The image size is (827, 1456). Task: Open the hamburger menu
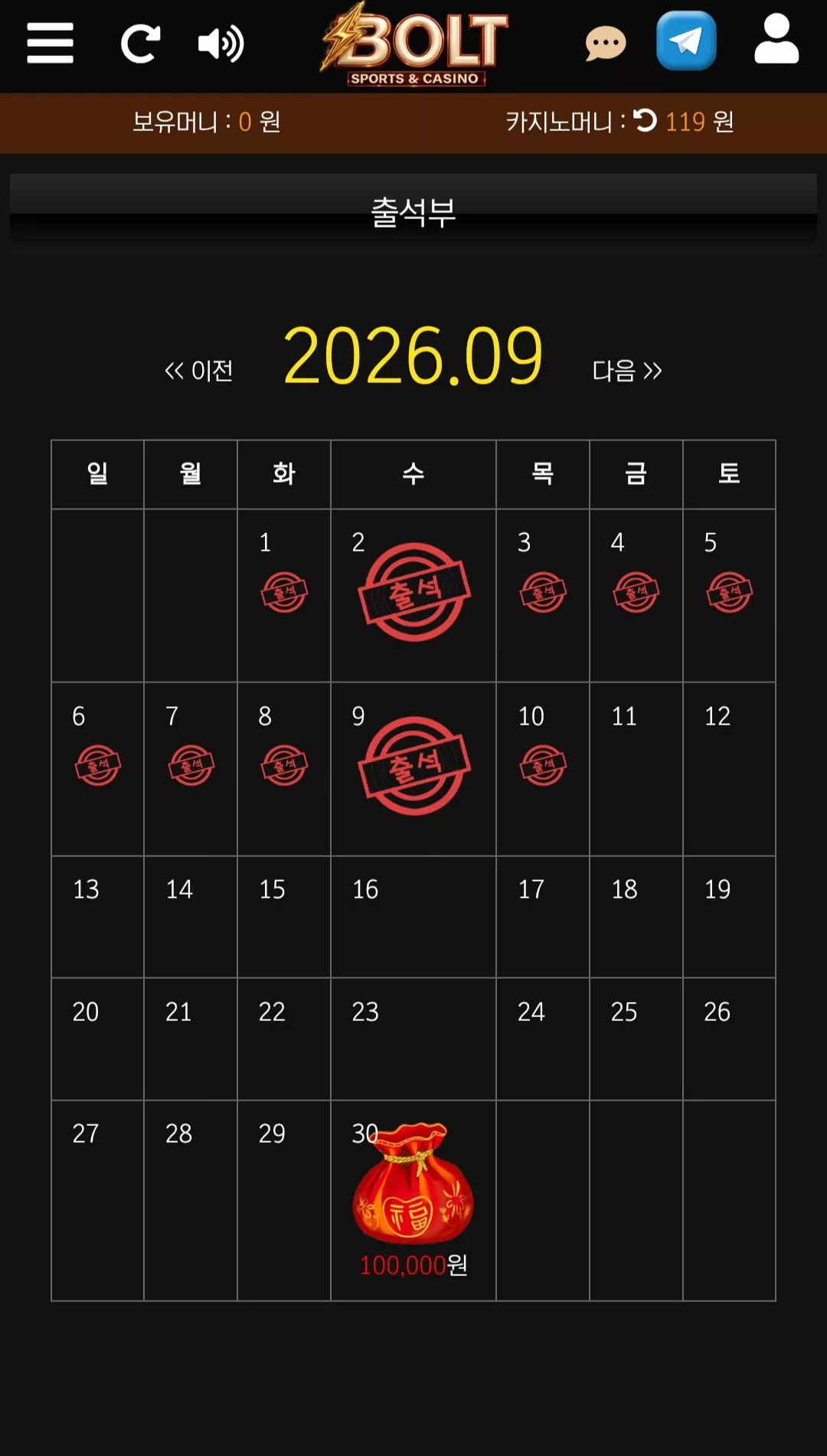(50, 43)
